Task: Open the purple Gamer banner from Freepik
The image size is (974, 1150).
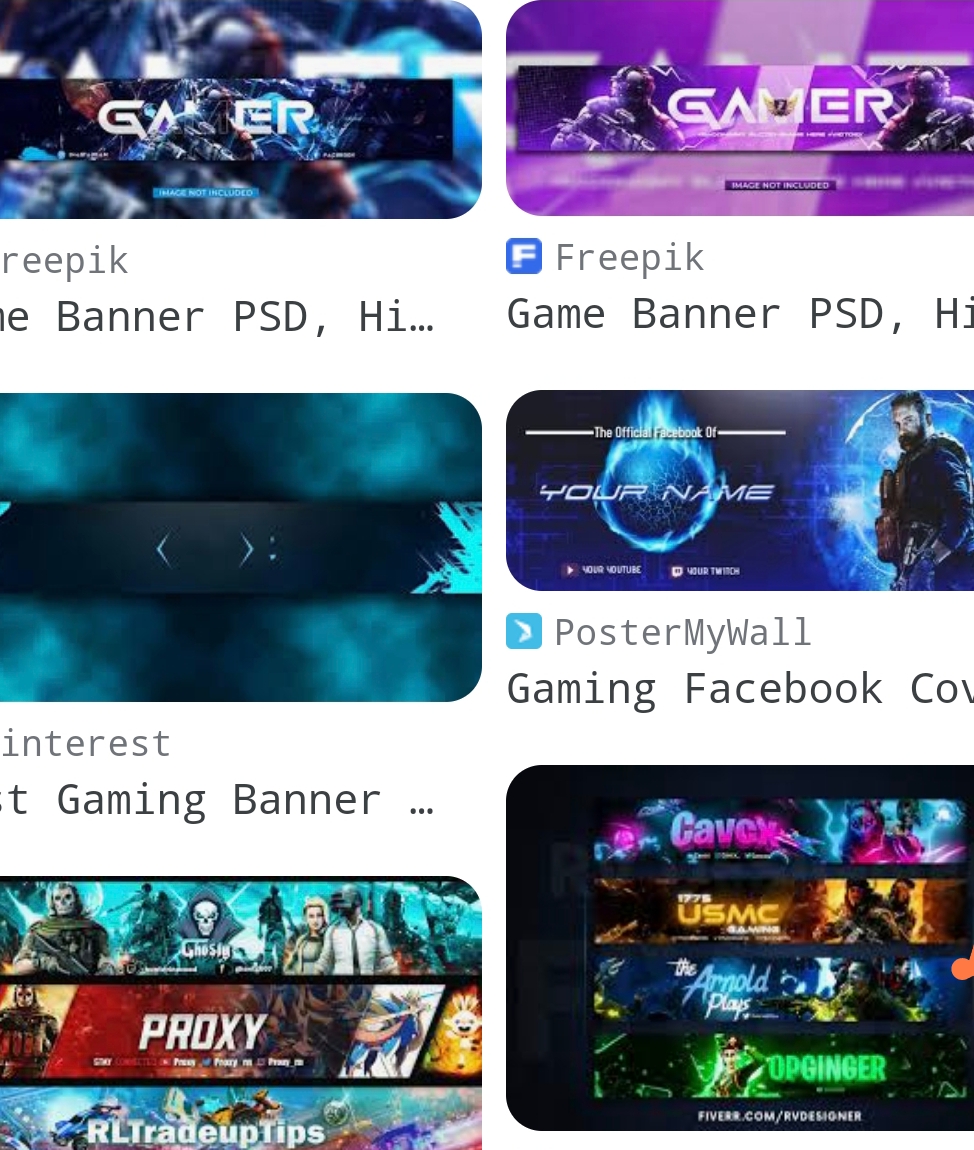Action: coord(740,108)
